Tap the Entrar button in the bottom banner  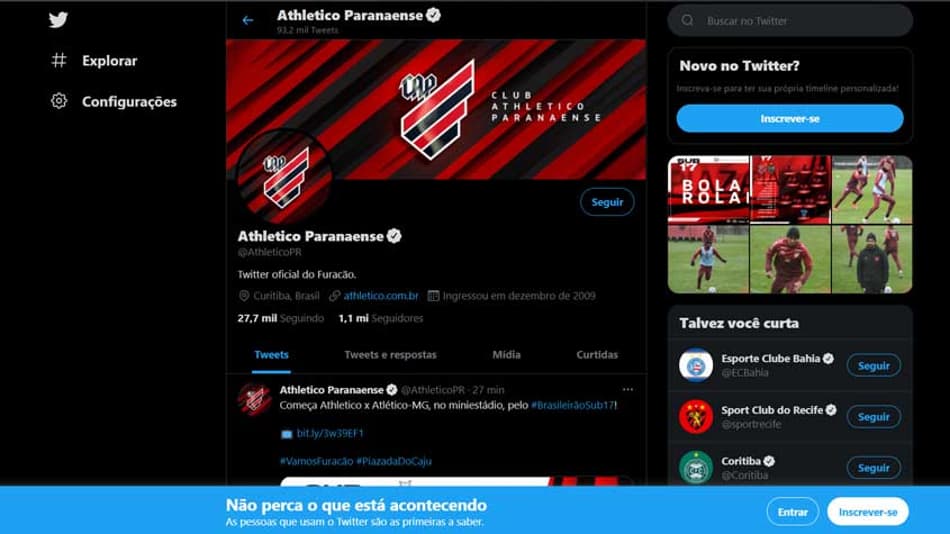[x=792, y=512]
